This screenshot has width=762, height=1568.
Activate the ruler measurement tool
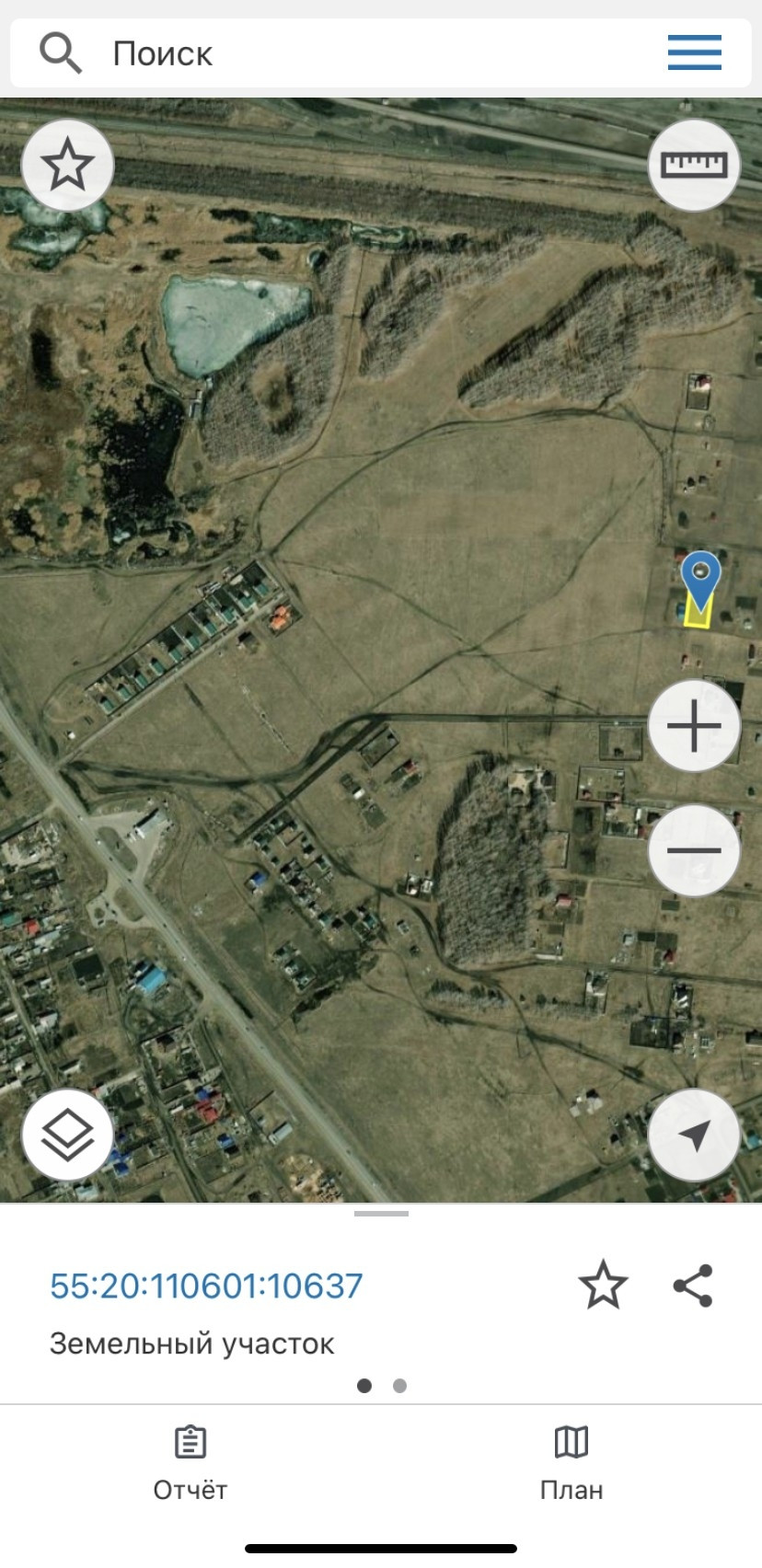694,166
